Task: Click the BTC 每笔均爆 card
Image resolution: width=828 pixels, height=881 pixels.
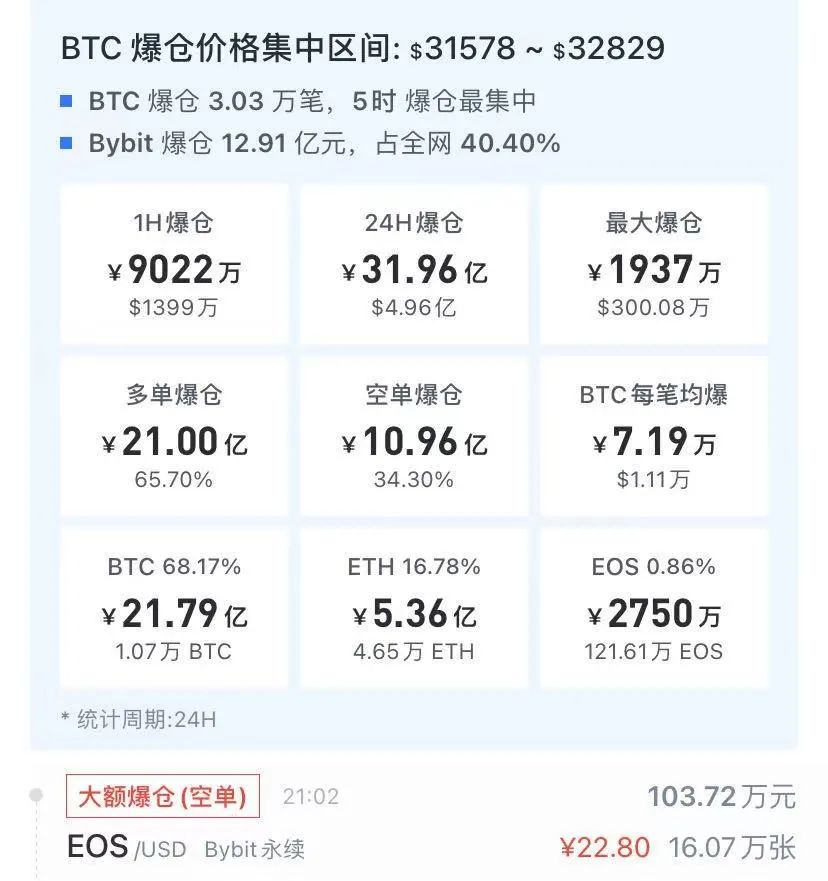Action: pyautogui.click(x=653, y=435)
